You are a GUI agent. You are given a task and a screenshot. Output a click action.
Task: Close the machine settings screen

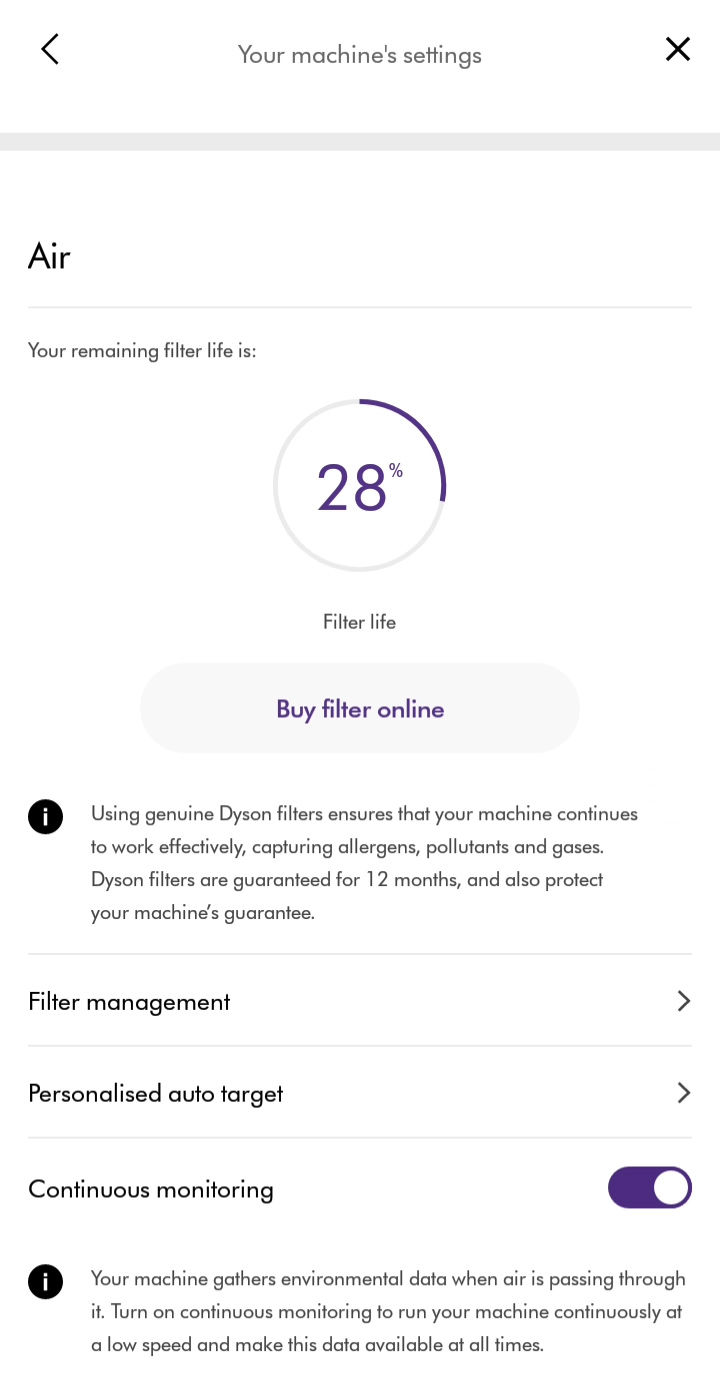pyautogui.click(x=677, y=49)
